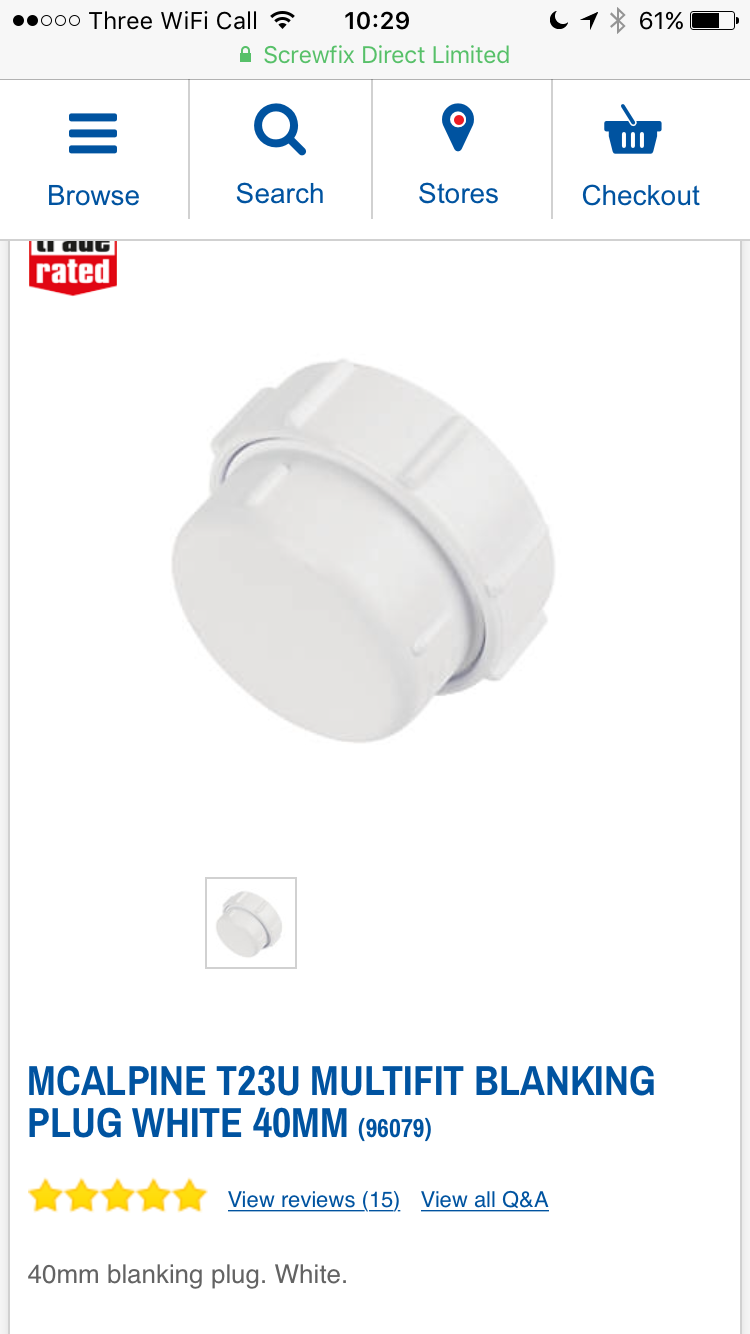Open View all Q&A link

484,1199
